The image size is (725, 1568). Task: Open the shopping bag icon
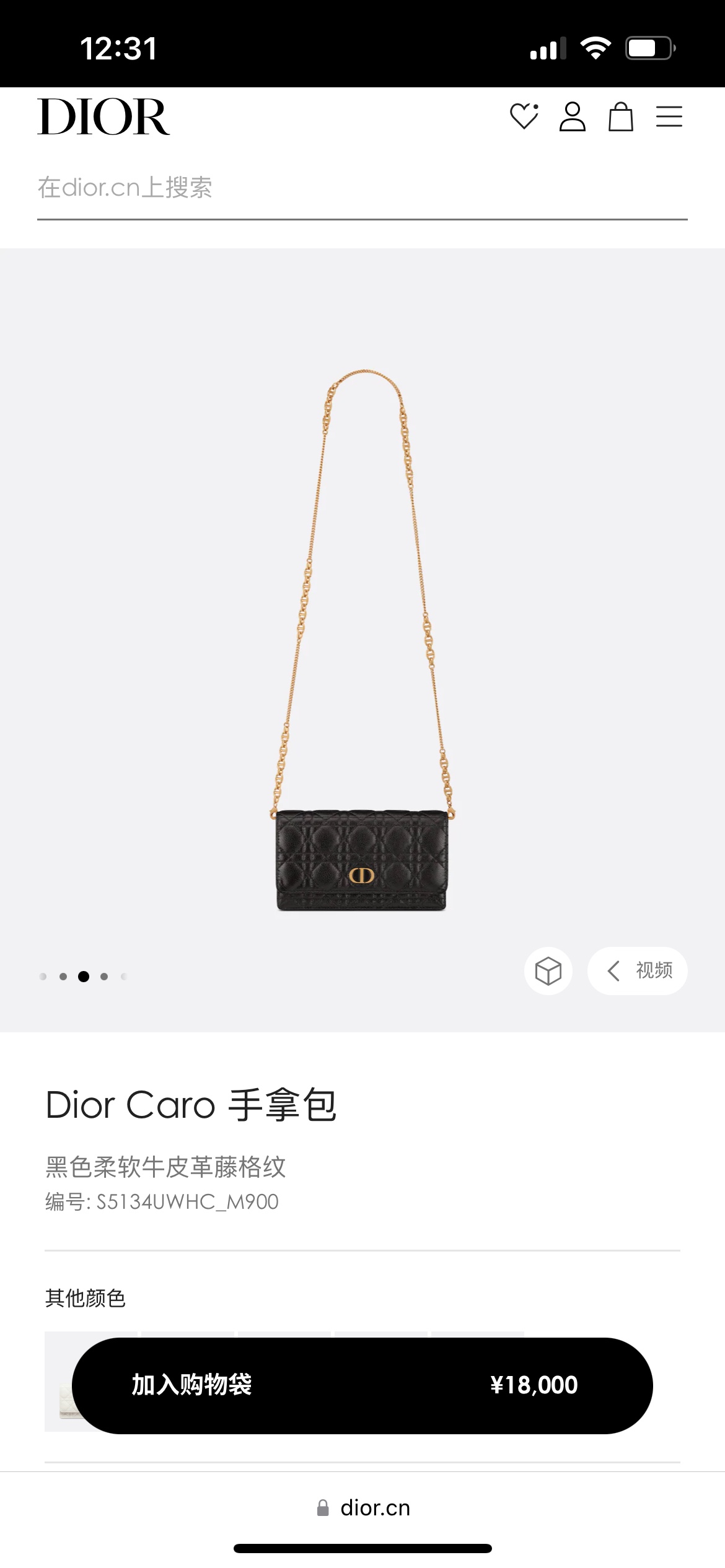(x=620, y=116)
